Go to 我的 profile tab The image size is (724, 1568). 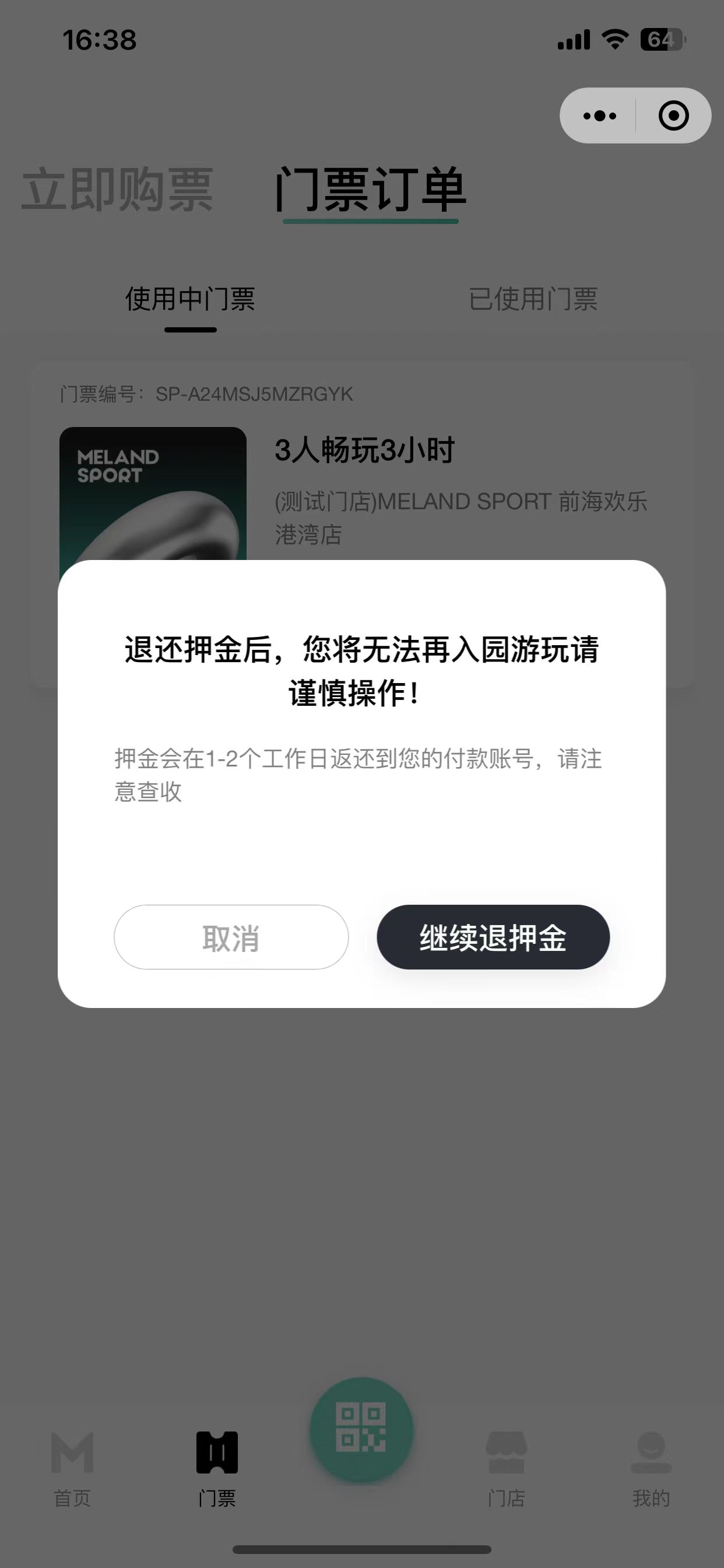651,1467
